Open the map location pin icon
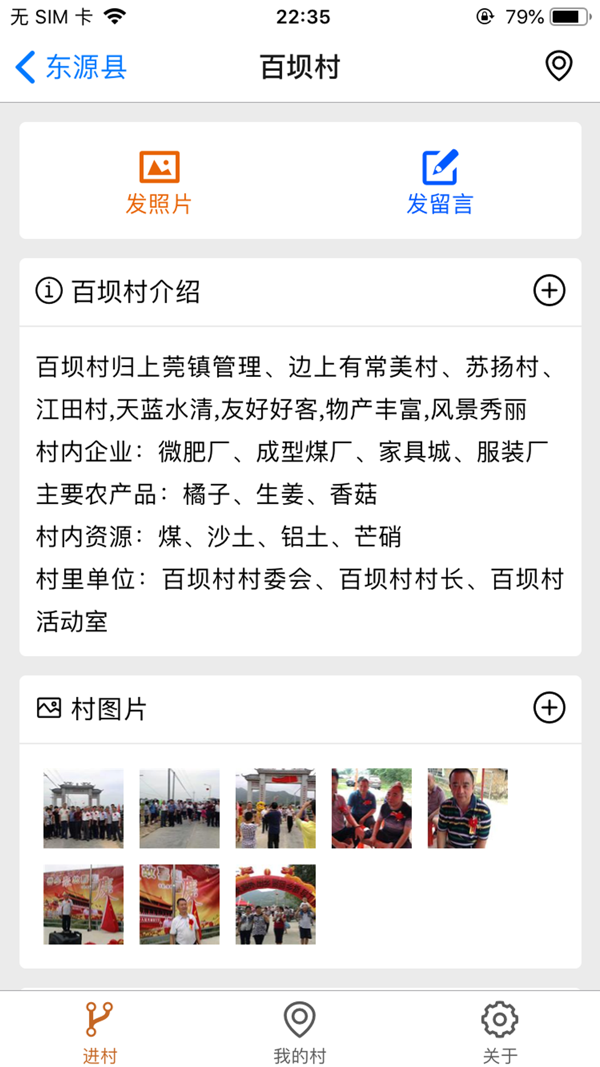 tap(558, 67)
